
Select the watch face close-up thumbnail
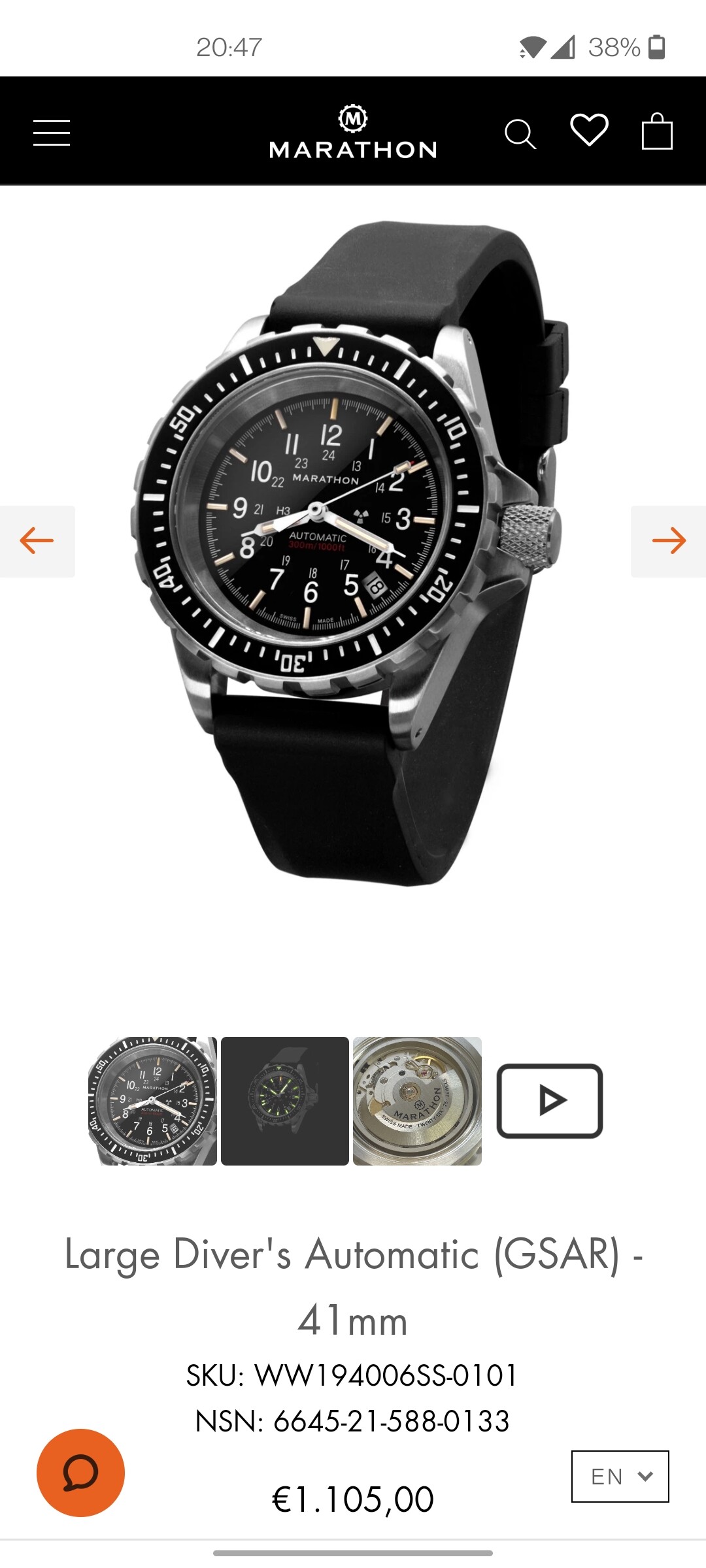152,1101
